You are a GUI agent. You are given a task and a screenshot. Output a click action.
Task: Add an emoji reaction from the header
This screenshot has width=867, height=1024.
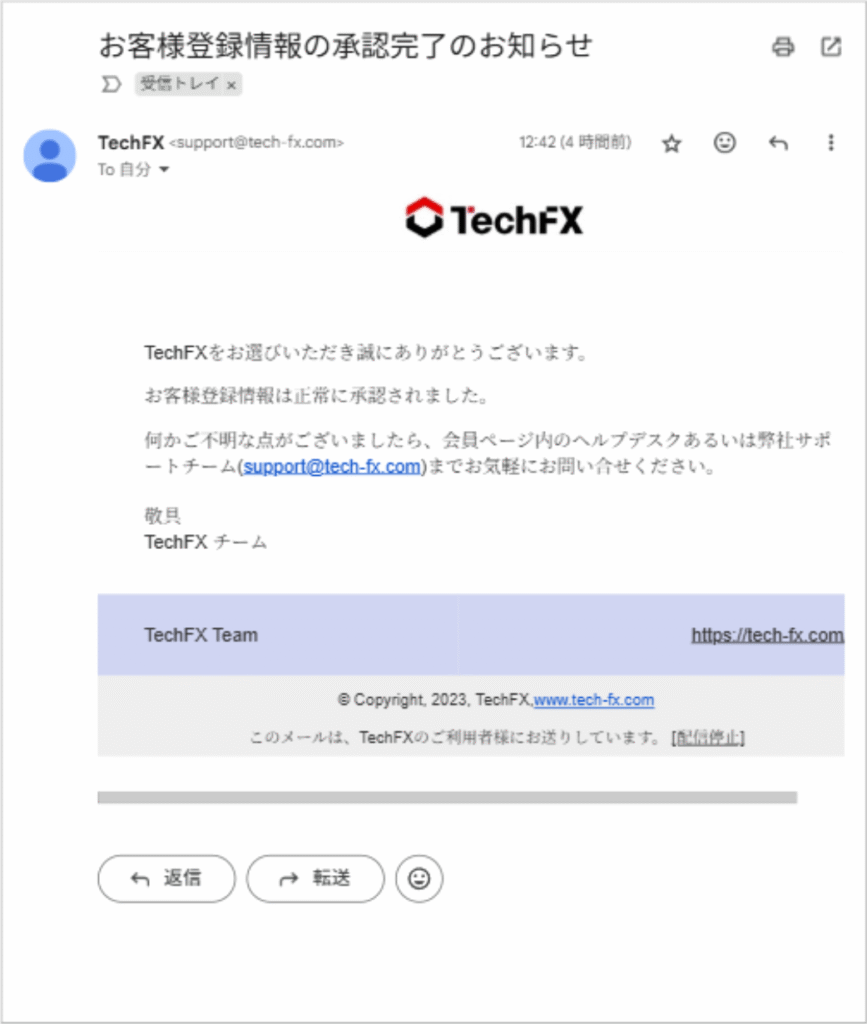(x=725, y=143)
